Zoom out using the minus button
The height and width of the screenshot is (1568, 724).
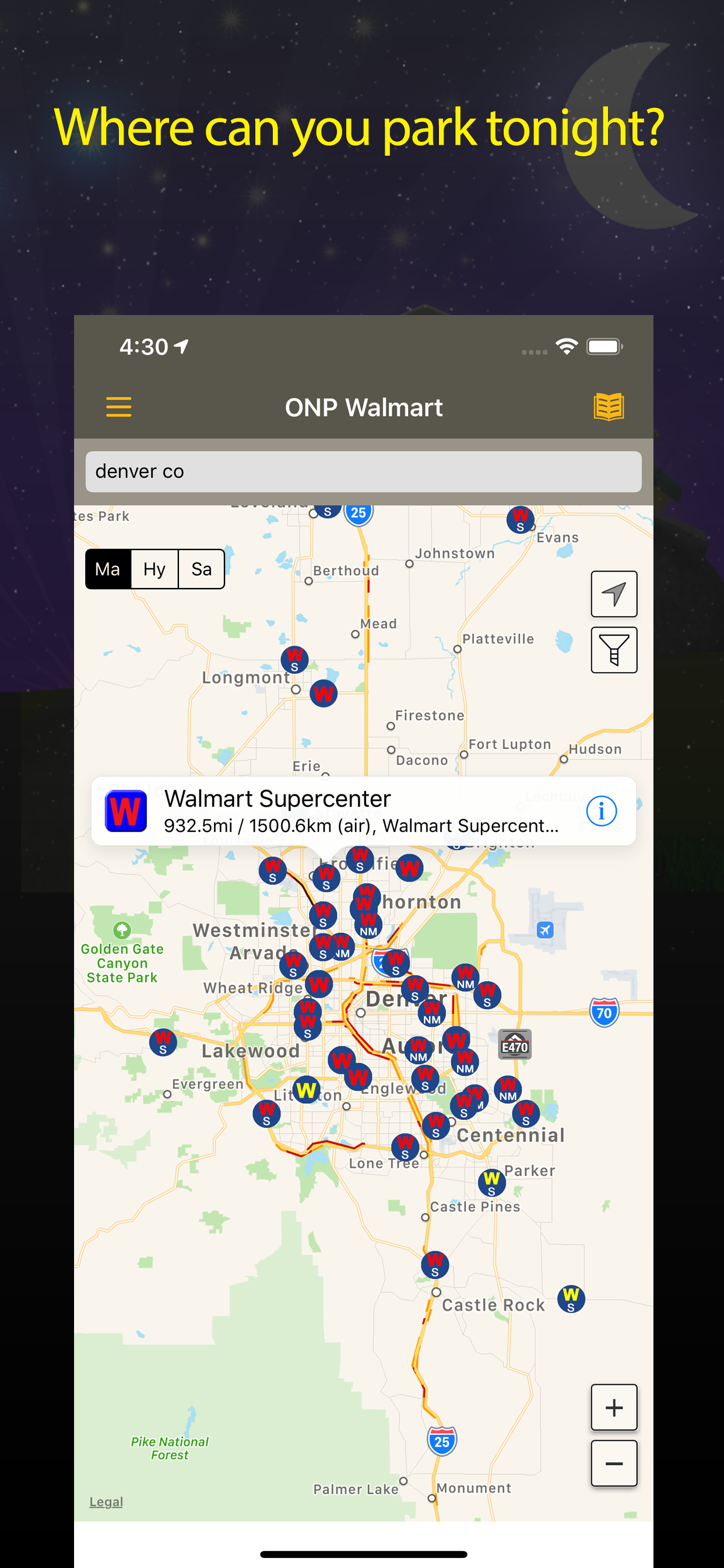613,1462
